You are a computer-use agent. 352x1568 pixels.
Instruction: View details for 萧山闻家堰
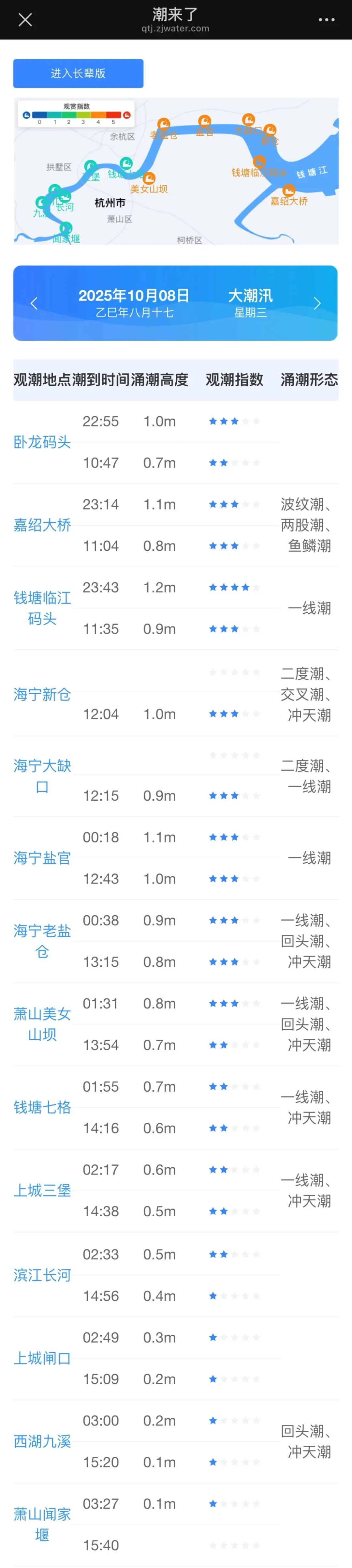pyautogui.click(x=42, y=1524)
